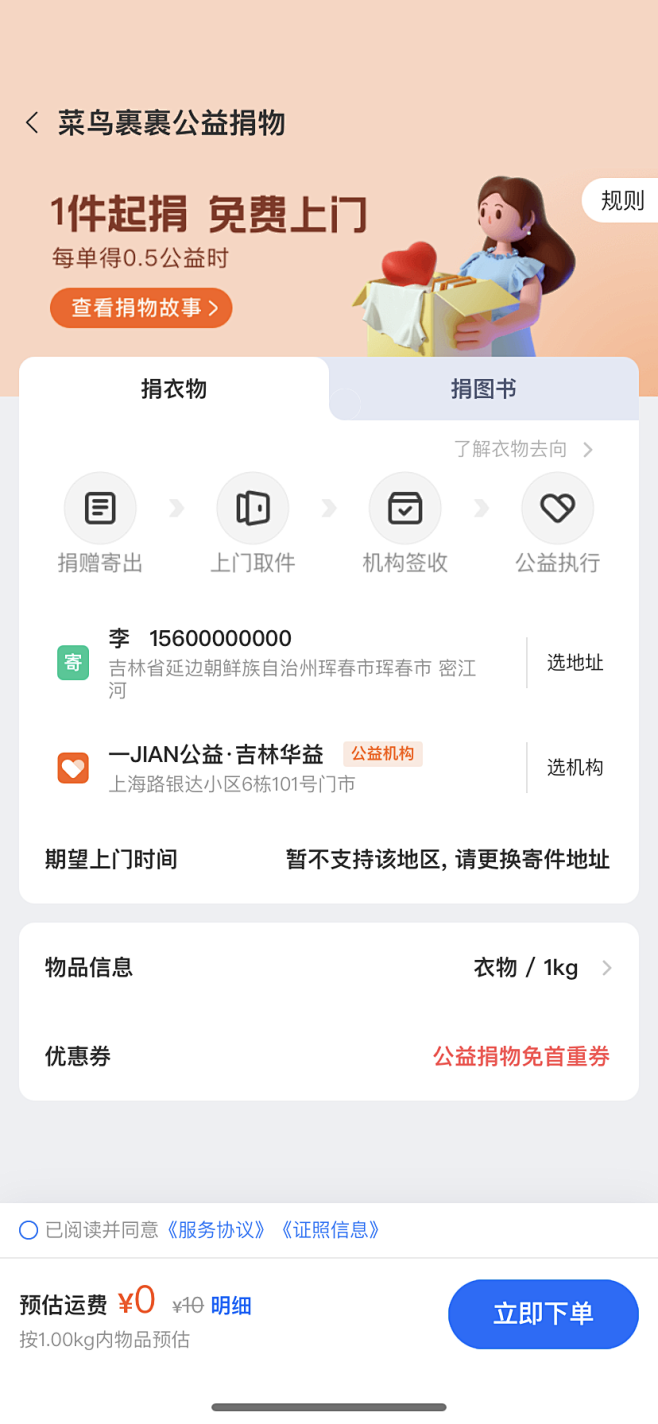The width and height of the screenshot is (658, 1424).
Task: Go back from 菜鸟裹裹公益捐物 page
Action: tap(32, 123)
